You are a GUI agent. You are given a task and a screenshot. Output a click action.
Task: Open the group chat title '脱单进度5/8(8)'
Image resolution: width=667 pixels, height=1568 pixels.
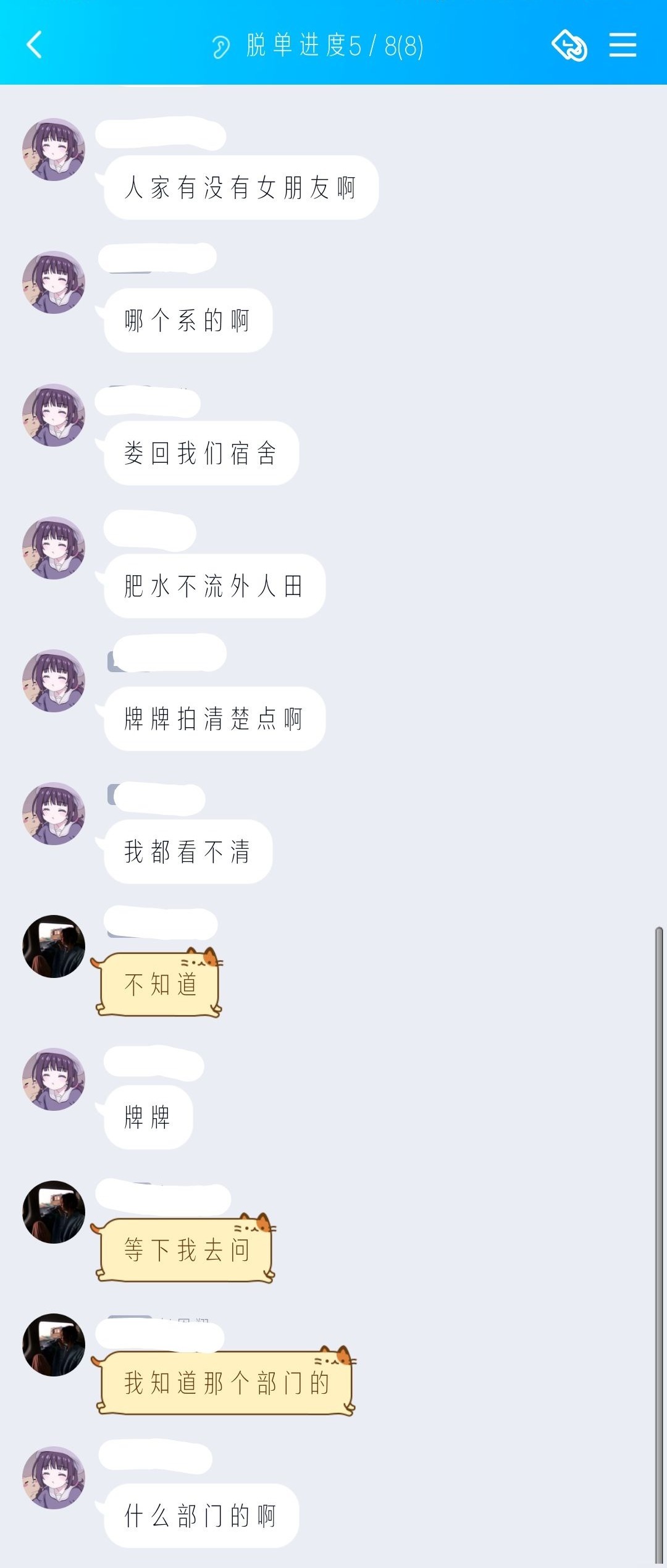click(333, 44)
